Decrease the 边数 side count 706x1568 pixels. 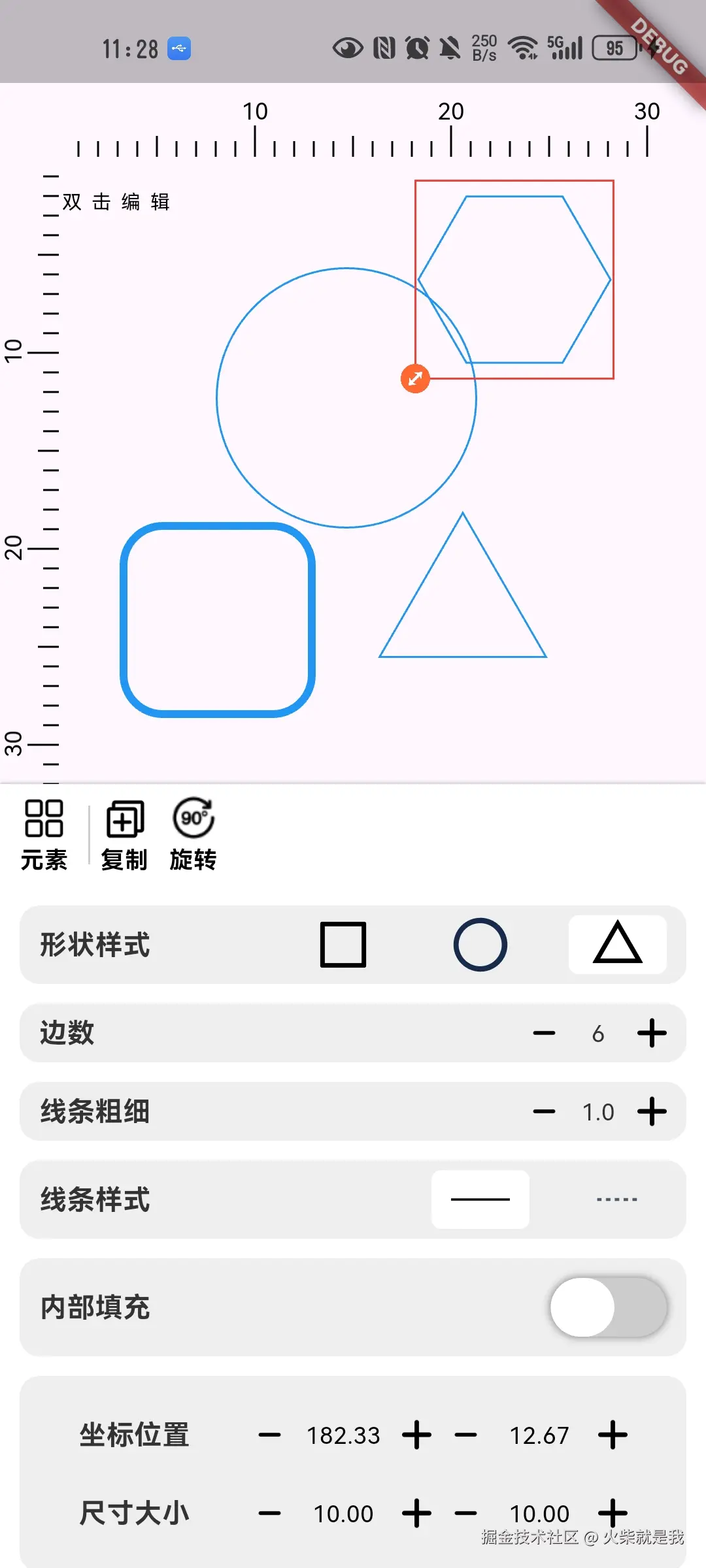[544, 1033]
